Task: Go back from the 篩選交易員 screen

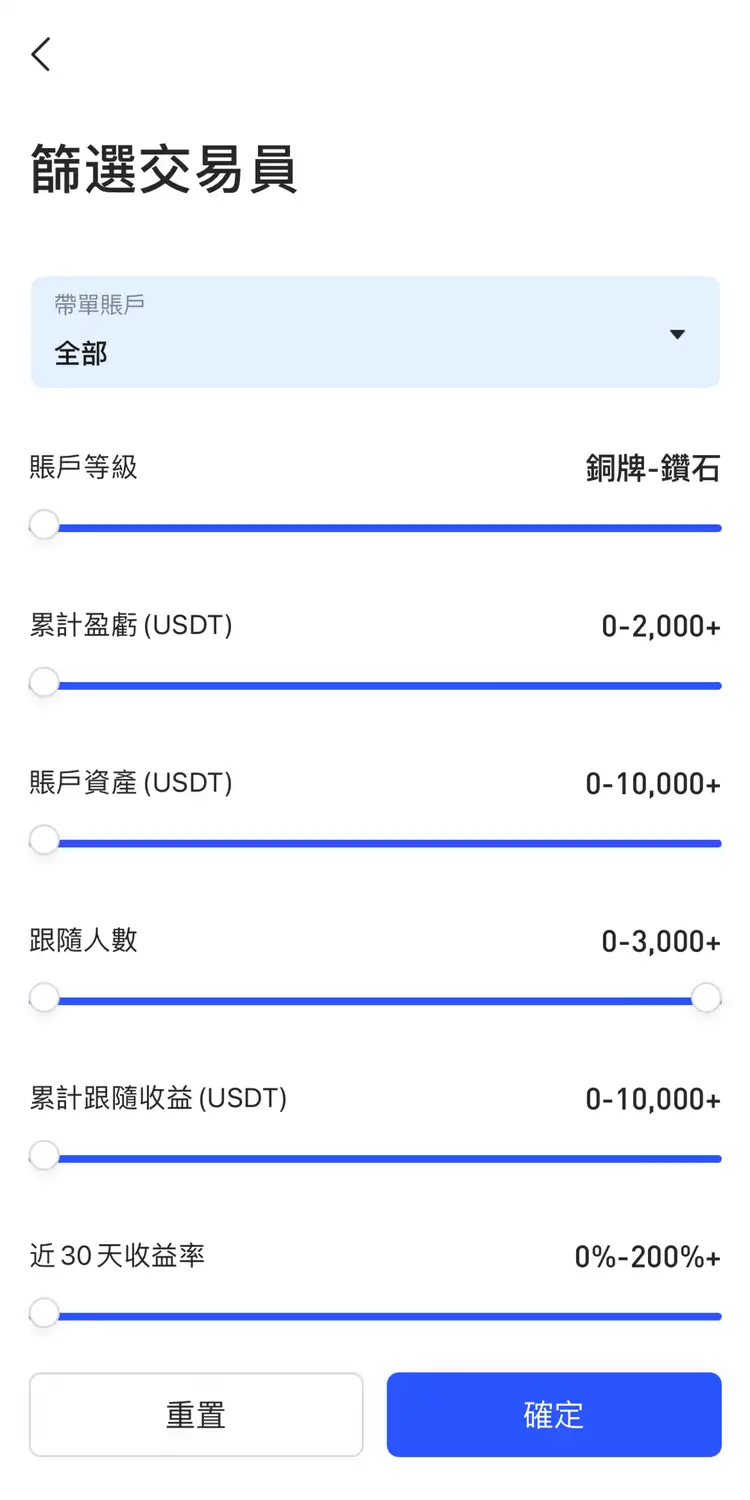Action: 41,55
